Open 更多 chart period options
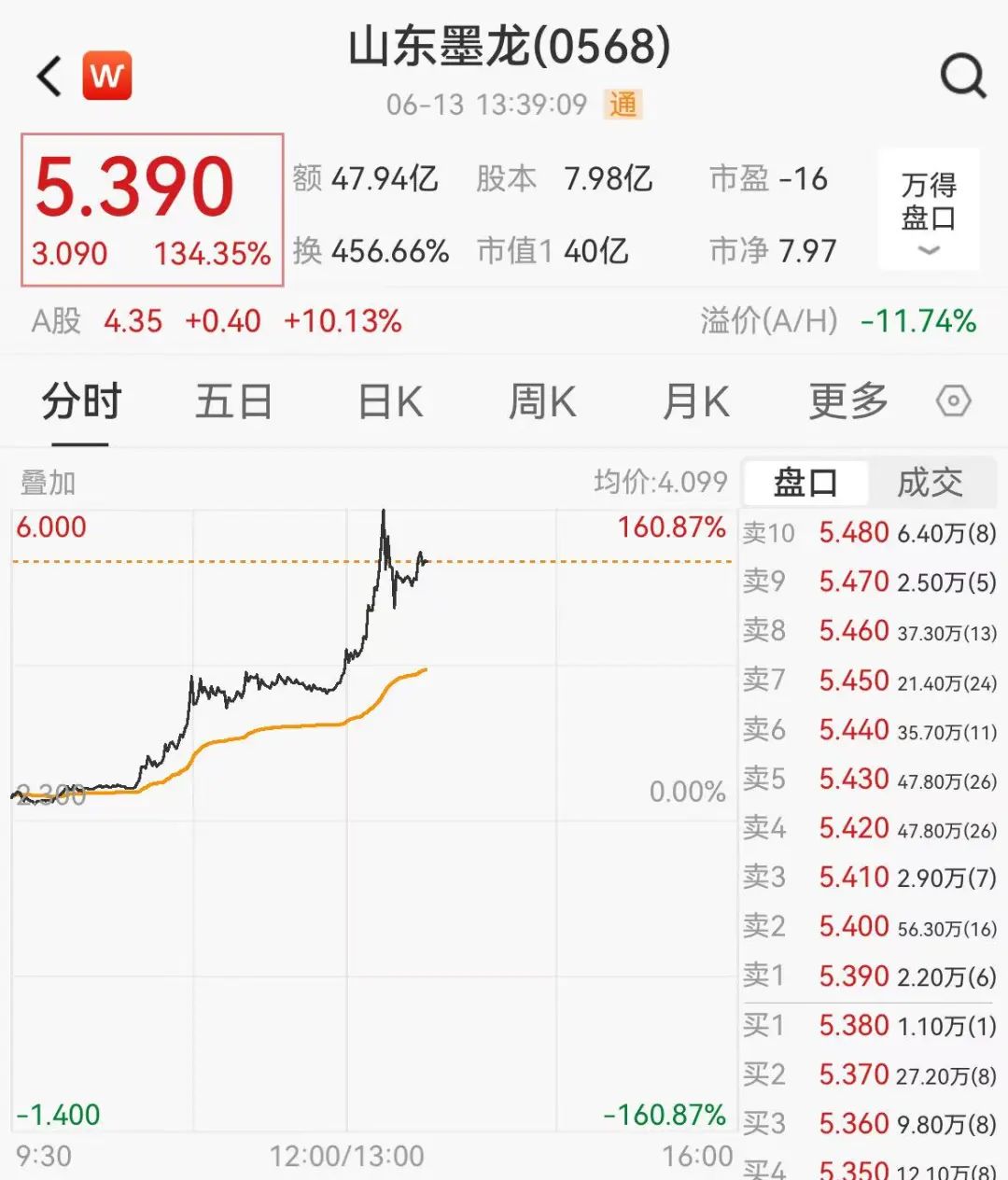 [x=847, y=402]
